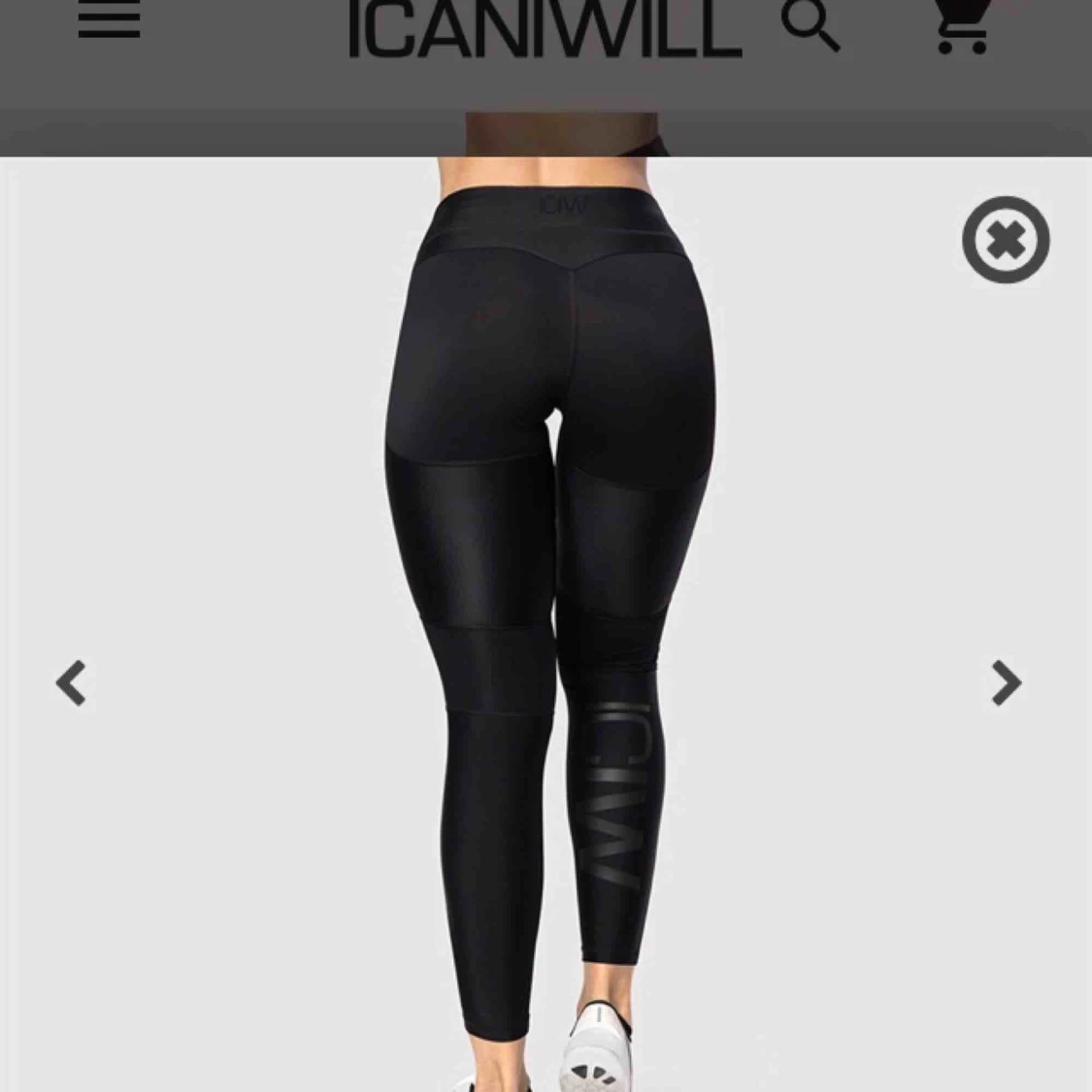Open the hamburger menu
The height and width of the screenshot is (1092, 1092).
coord(109,19)
